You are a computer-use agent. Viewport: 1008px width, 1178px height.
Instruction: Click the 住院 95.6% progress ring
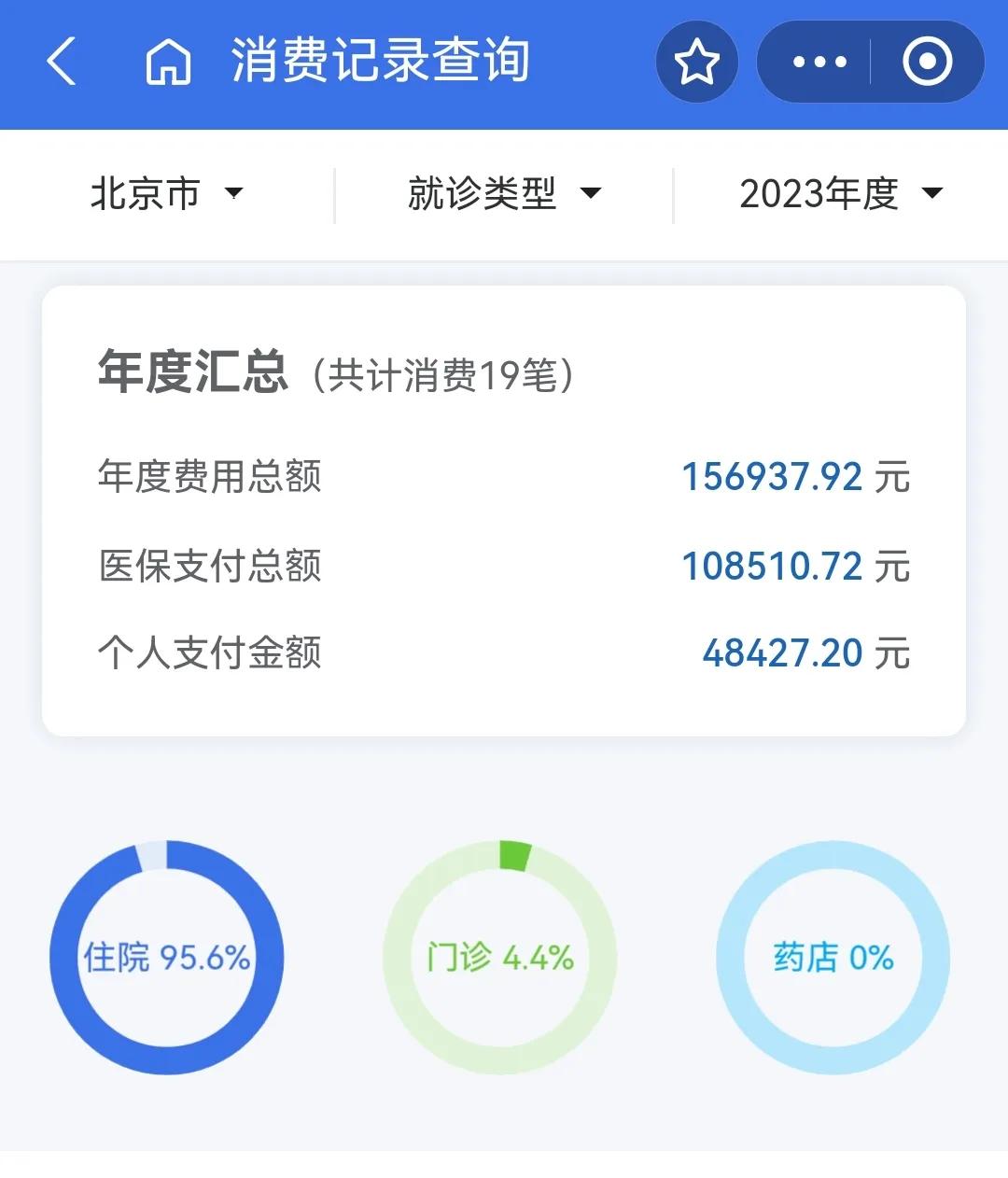168,958
